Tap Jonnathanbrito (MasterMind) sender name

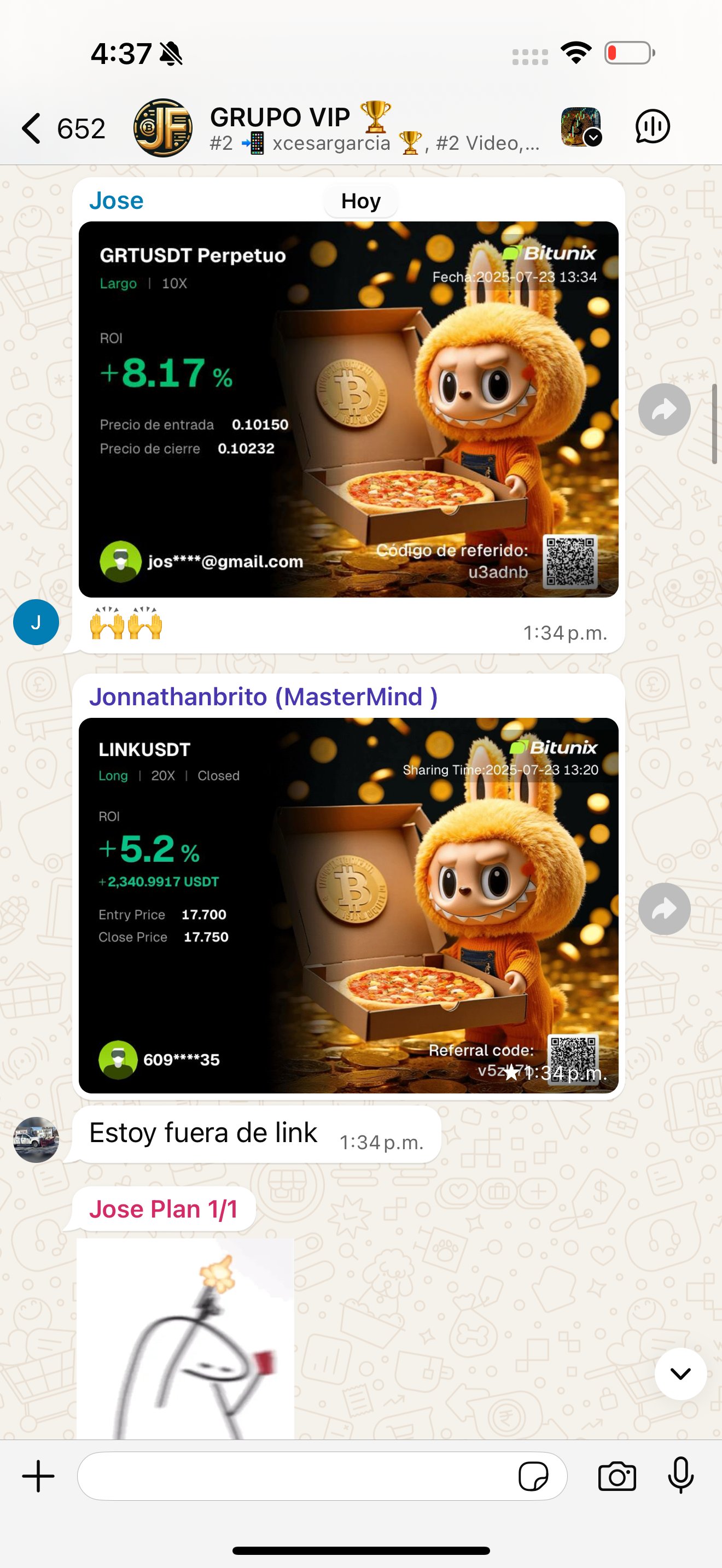(263, 697)
